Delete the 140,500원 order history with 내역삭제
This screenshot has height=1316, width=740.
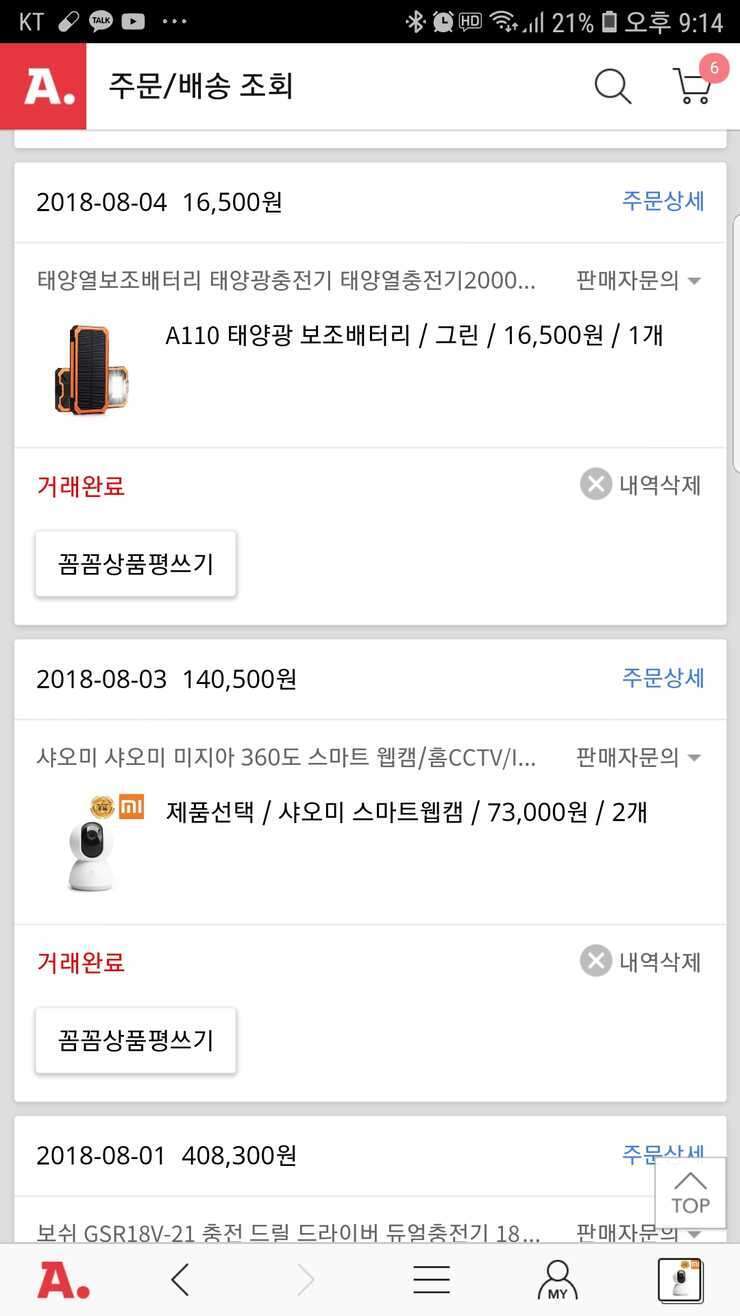point(641,962)
